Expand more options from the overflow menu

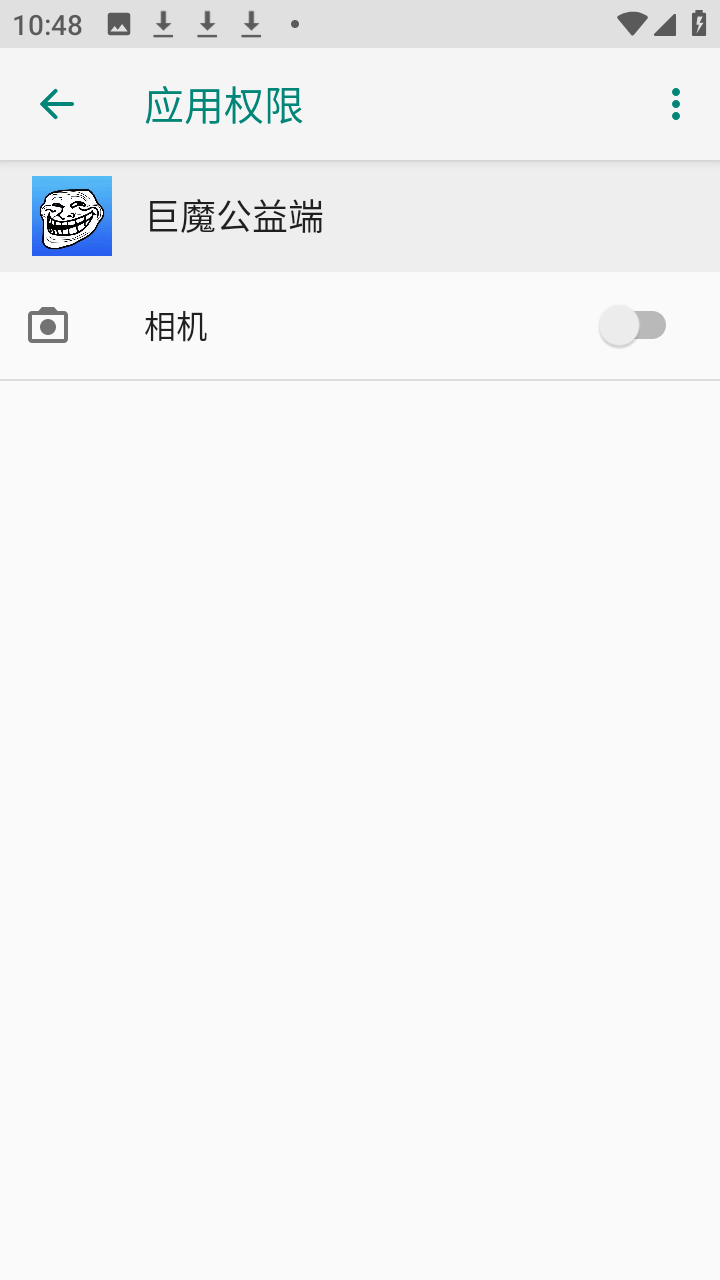675,103
